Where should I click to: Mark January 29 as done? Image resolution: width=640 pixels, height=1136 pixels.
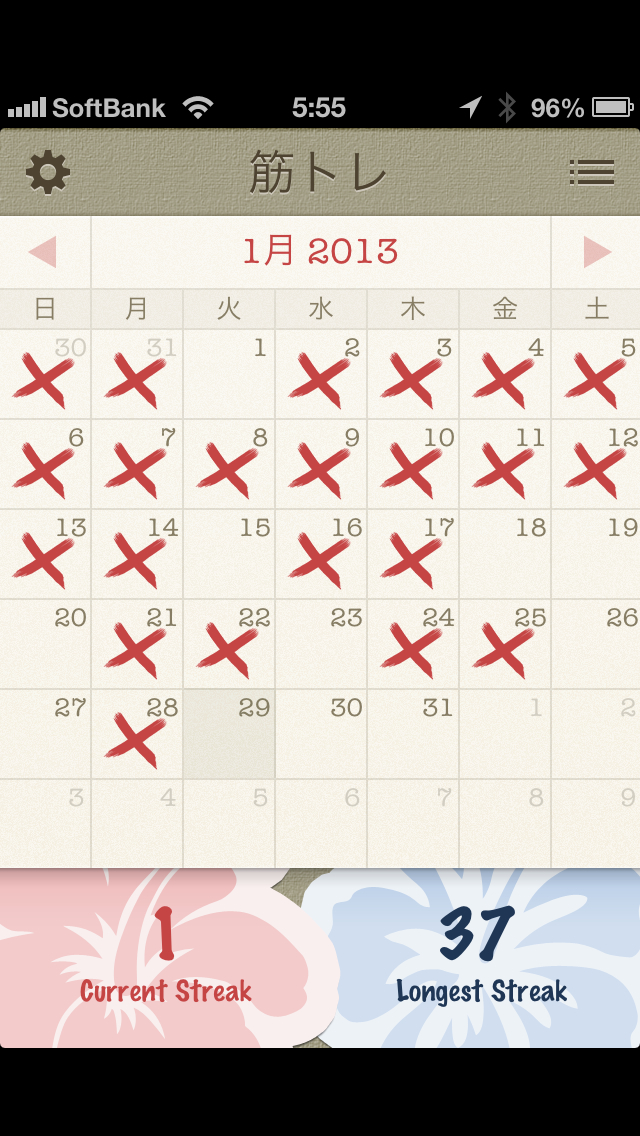[x=229, y=734]
